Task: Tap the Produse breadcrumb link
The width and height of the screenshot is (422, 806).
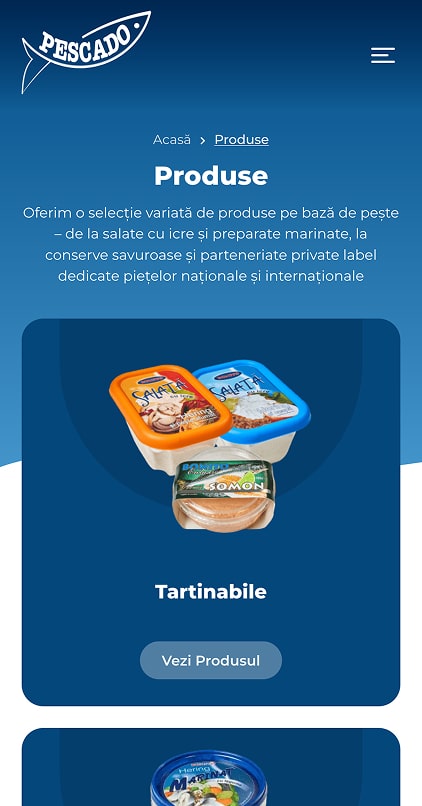Action: click(x=242, y=140)
